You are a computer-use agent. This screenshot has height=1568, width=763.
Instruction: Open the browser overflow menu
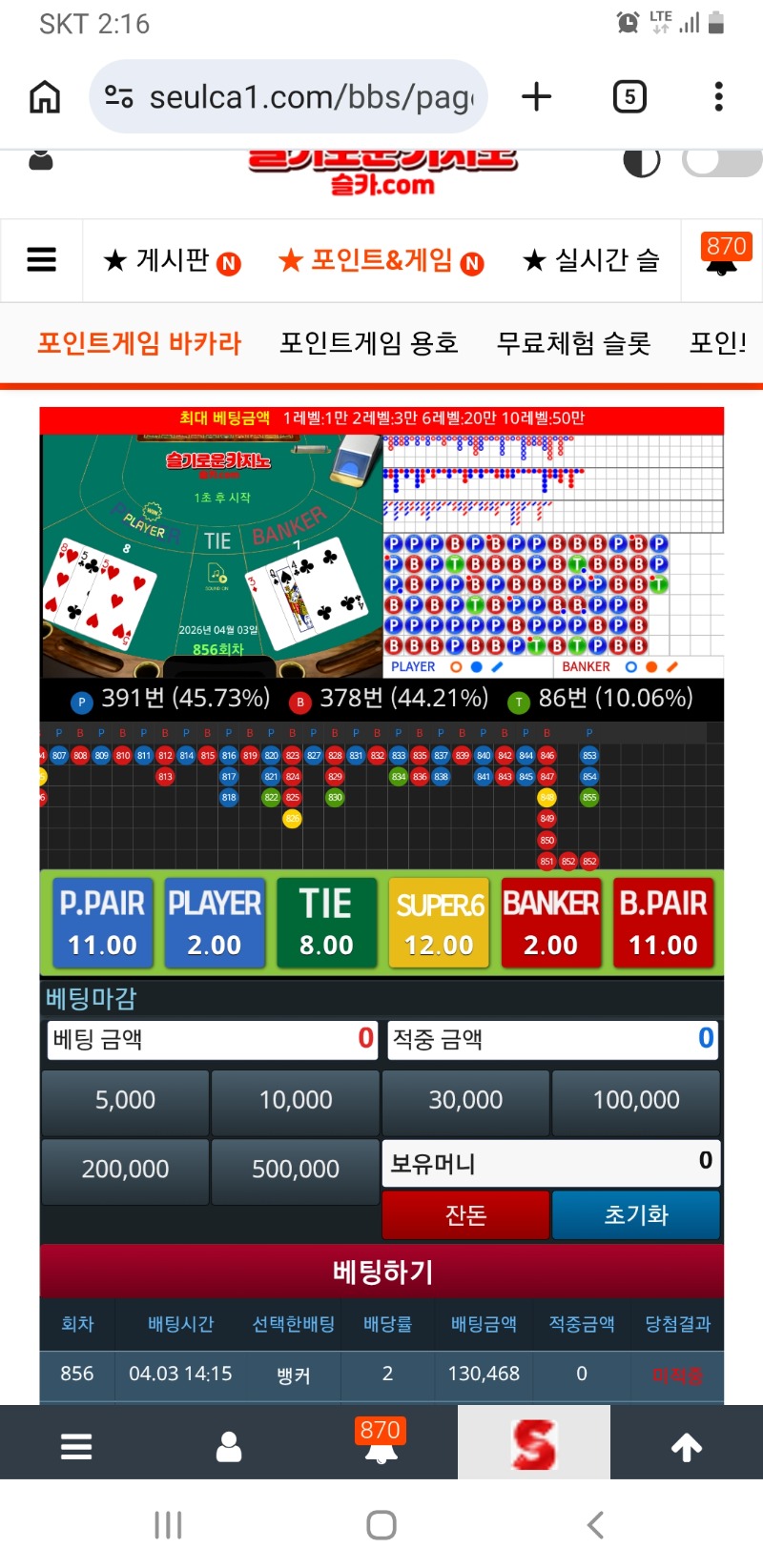click(x=719, y=96)
